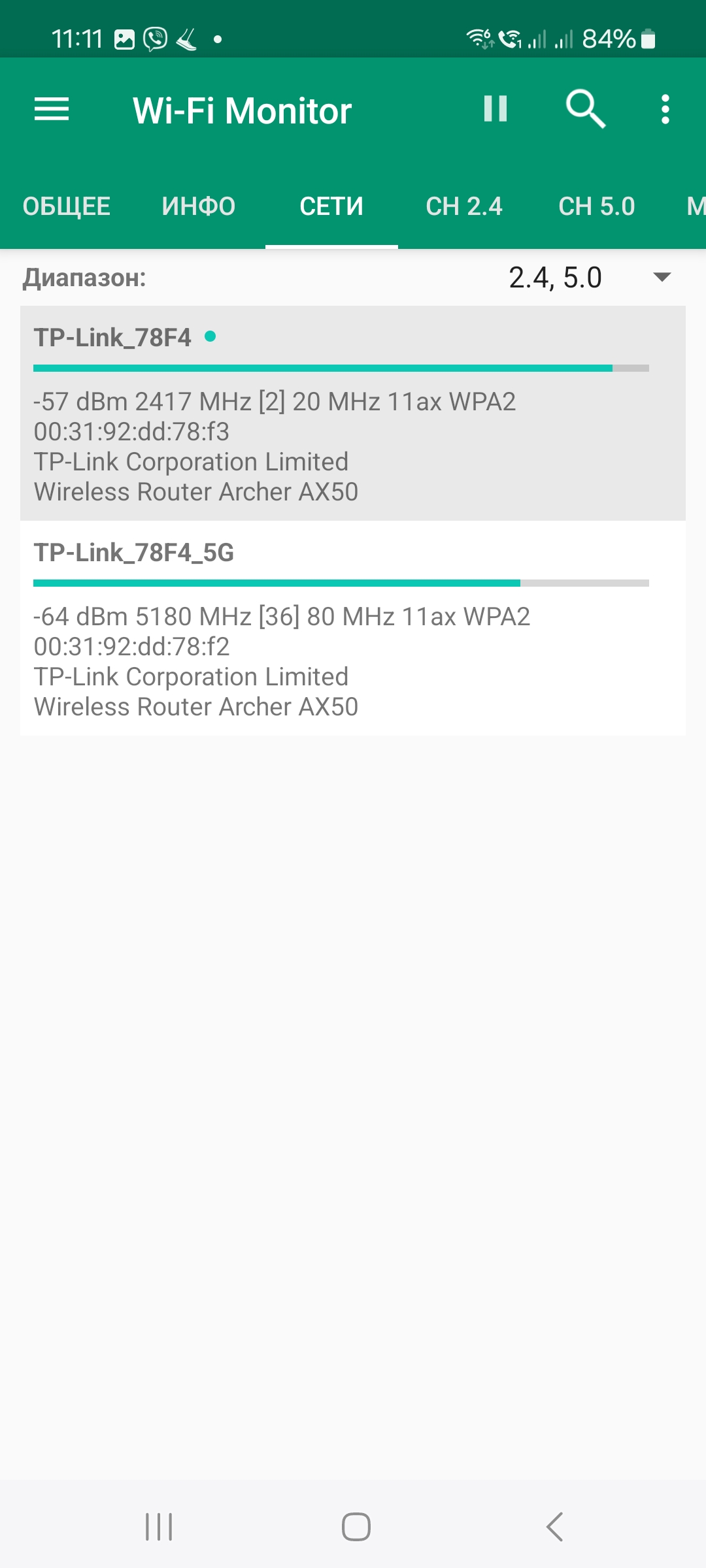Switch to the ОБЩЕЕ tab

[67, 206]
